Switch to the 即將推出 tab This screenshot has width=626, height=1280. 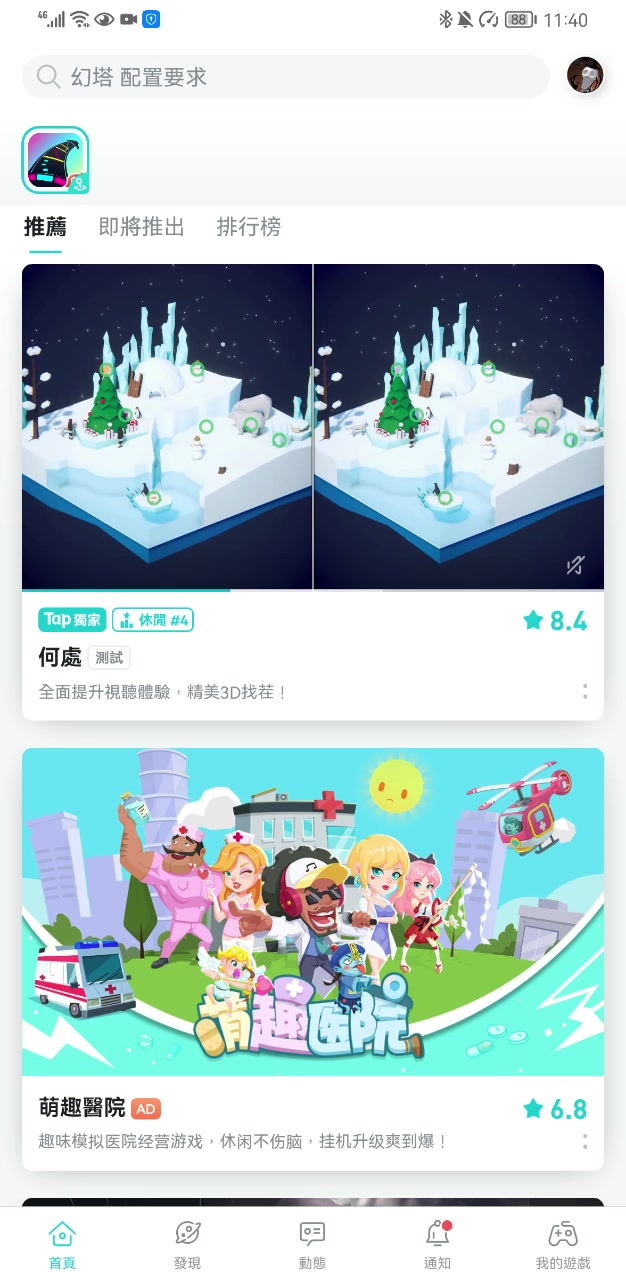[x=142, y=227]
